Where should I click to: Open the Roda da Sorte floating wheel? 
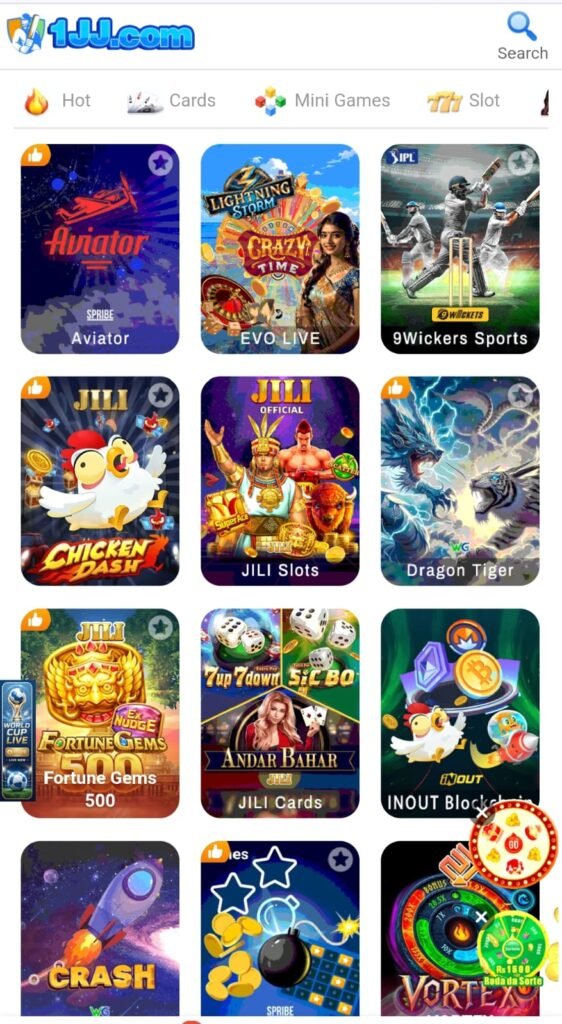pyautogui.click(x=513, y=946)
